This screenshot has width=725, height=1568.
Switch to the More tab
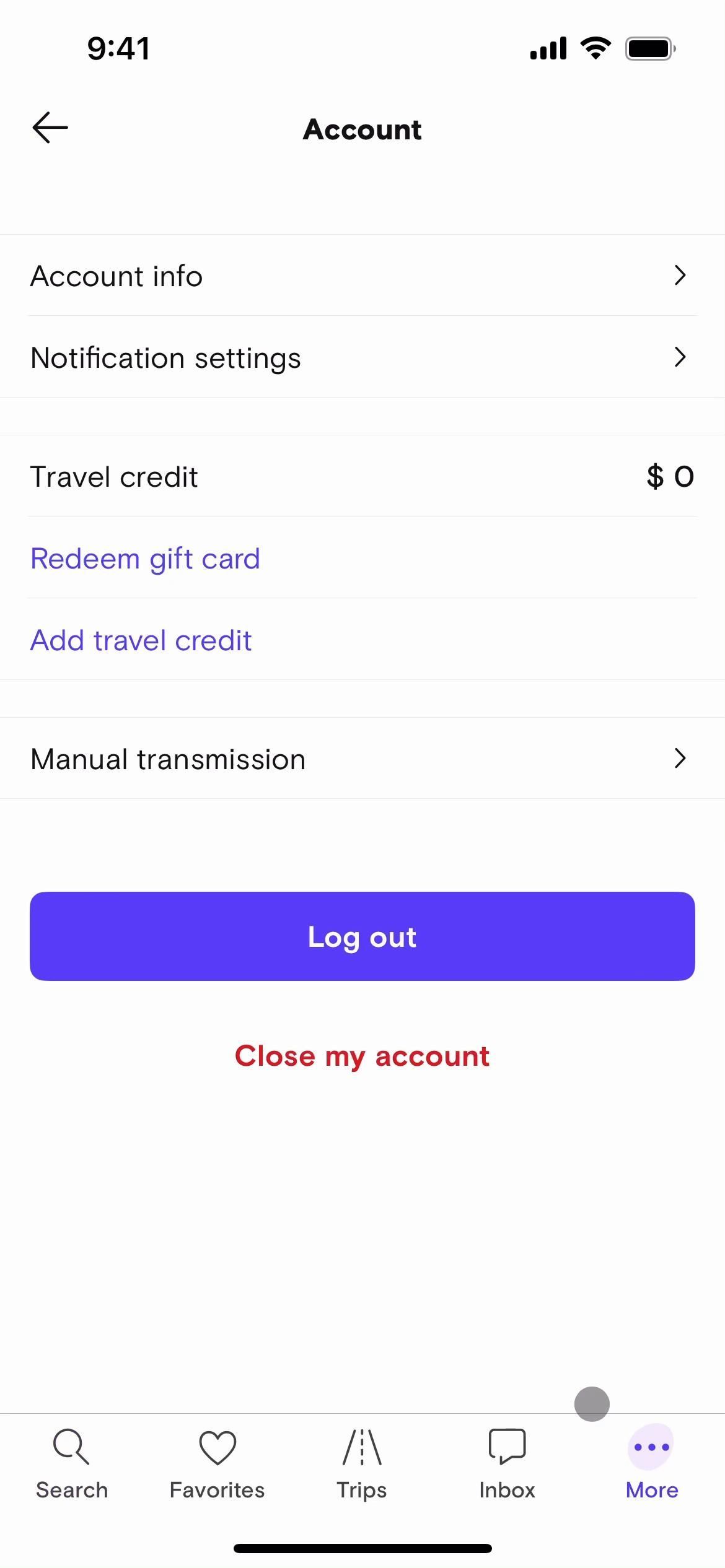point(651,1464)
